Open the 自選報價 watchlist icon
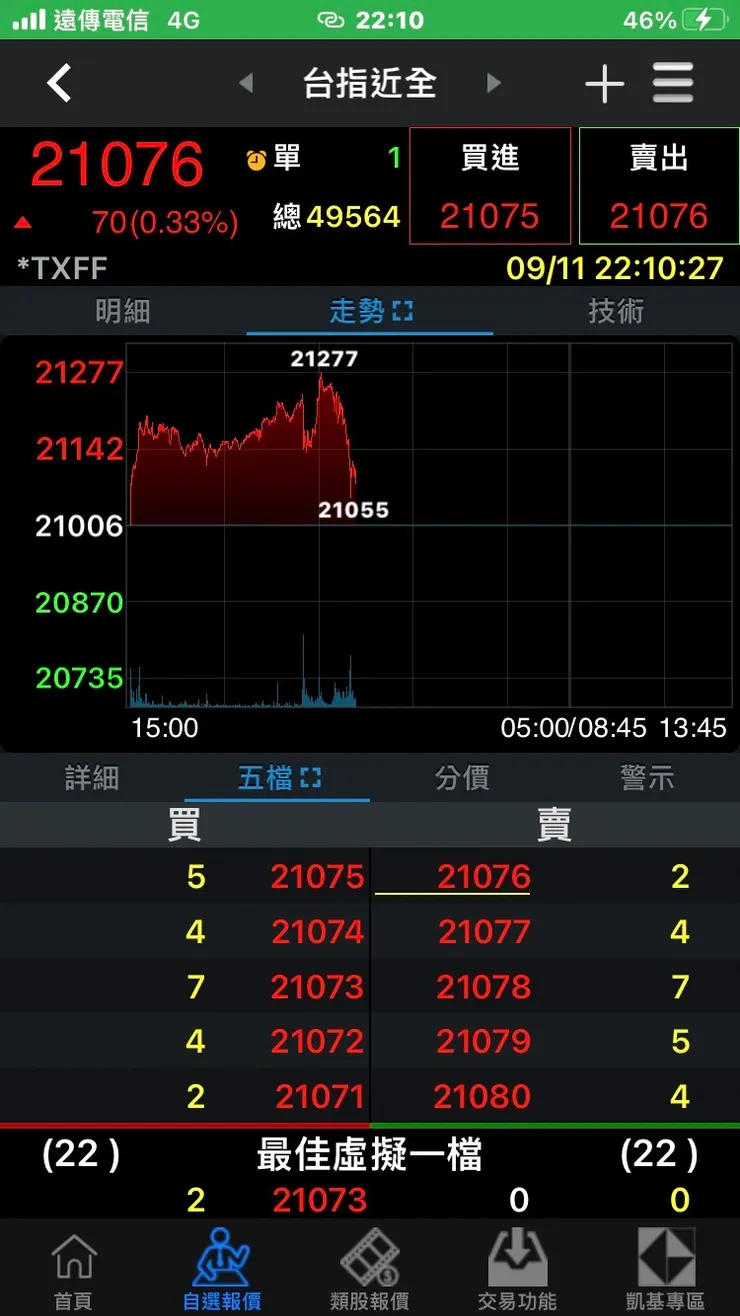 click(222, 1265)
